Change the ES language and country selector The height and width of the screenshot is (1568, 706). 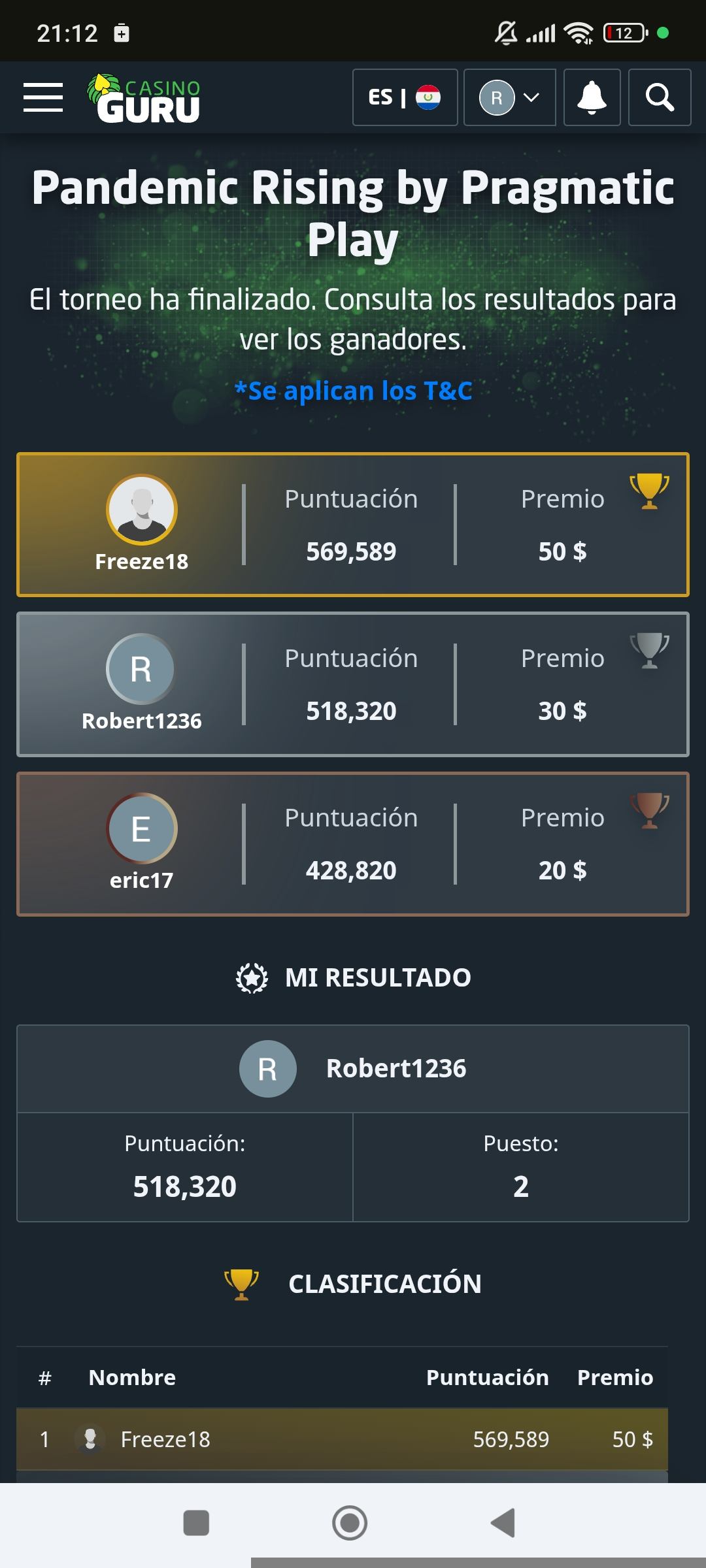tap(405, 97)
